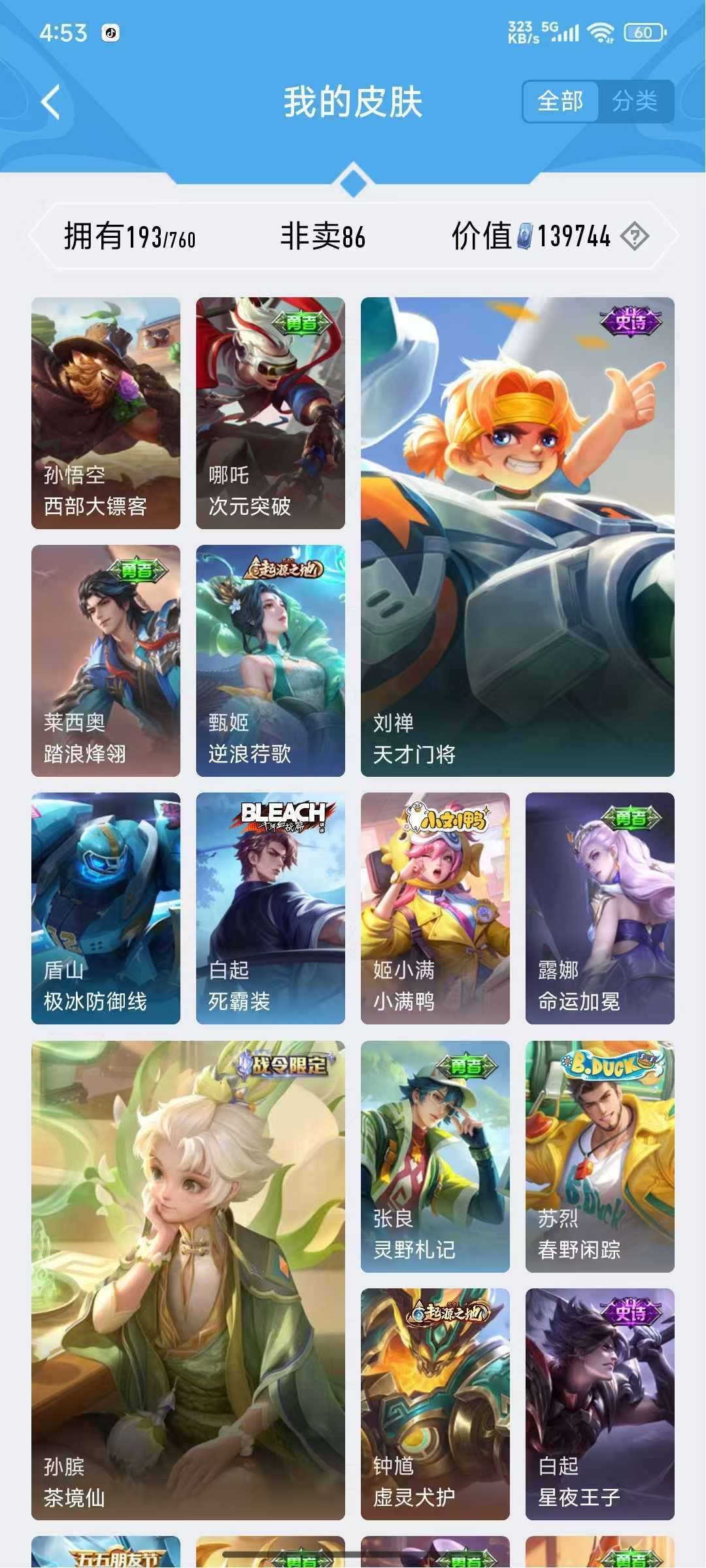Open 哪吒 次元突破 skin card
This screenshot has width=706, height=1568.
271,413
